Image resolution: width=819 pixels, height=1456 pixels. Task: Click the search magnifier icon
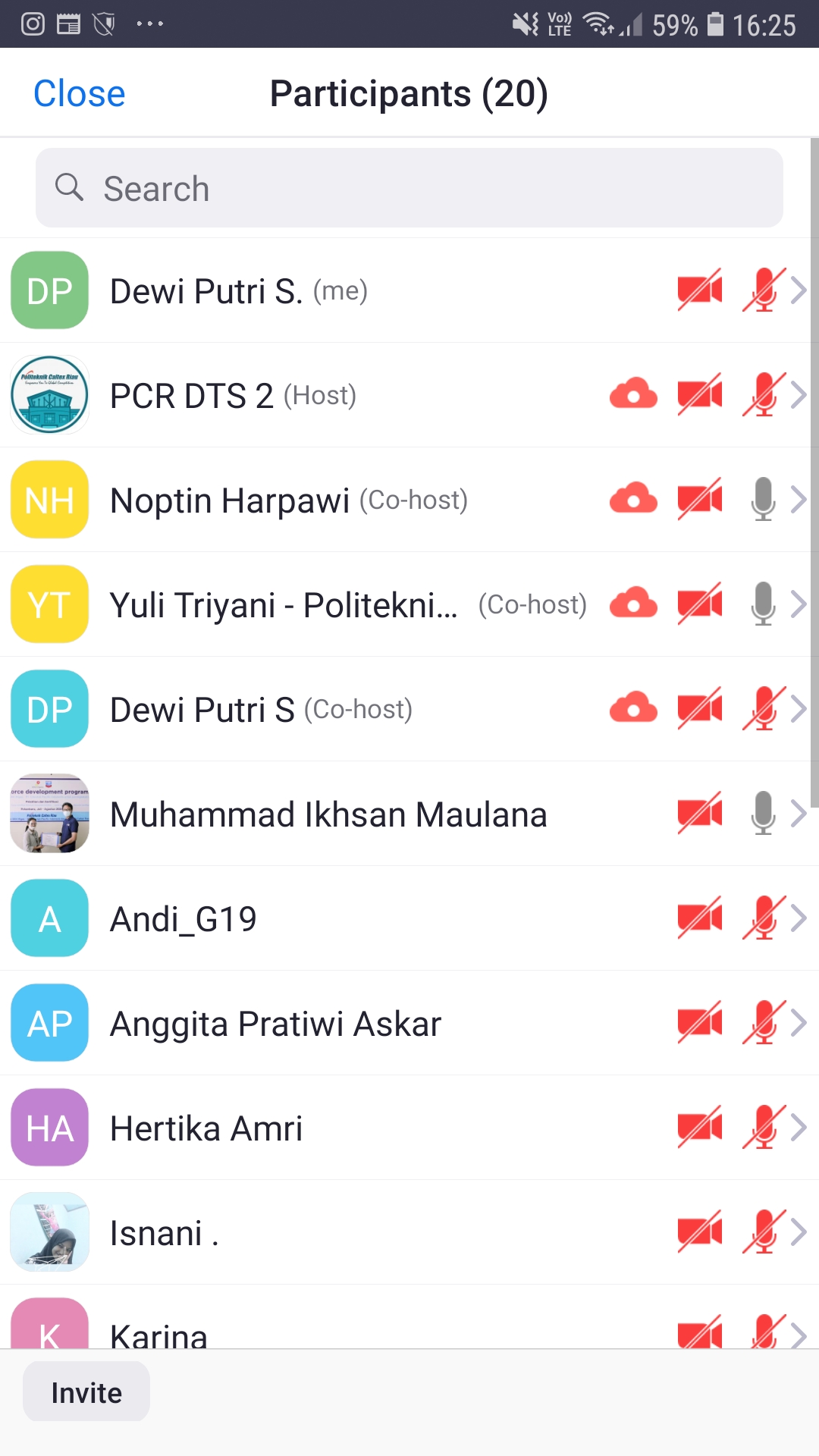68,187
